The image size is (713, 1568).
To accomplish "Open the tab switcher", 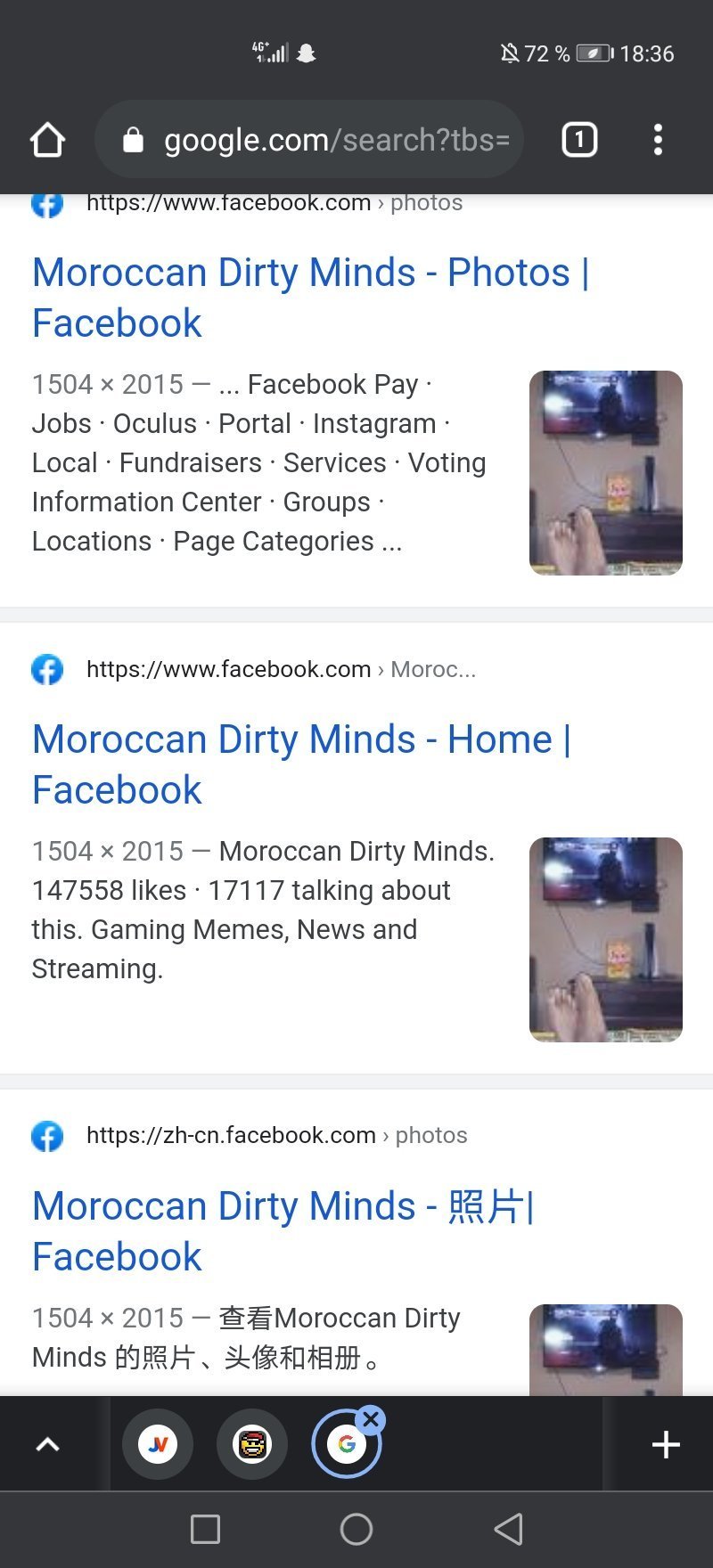I will (579, 140).
